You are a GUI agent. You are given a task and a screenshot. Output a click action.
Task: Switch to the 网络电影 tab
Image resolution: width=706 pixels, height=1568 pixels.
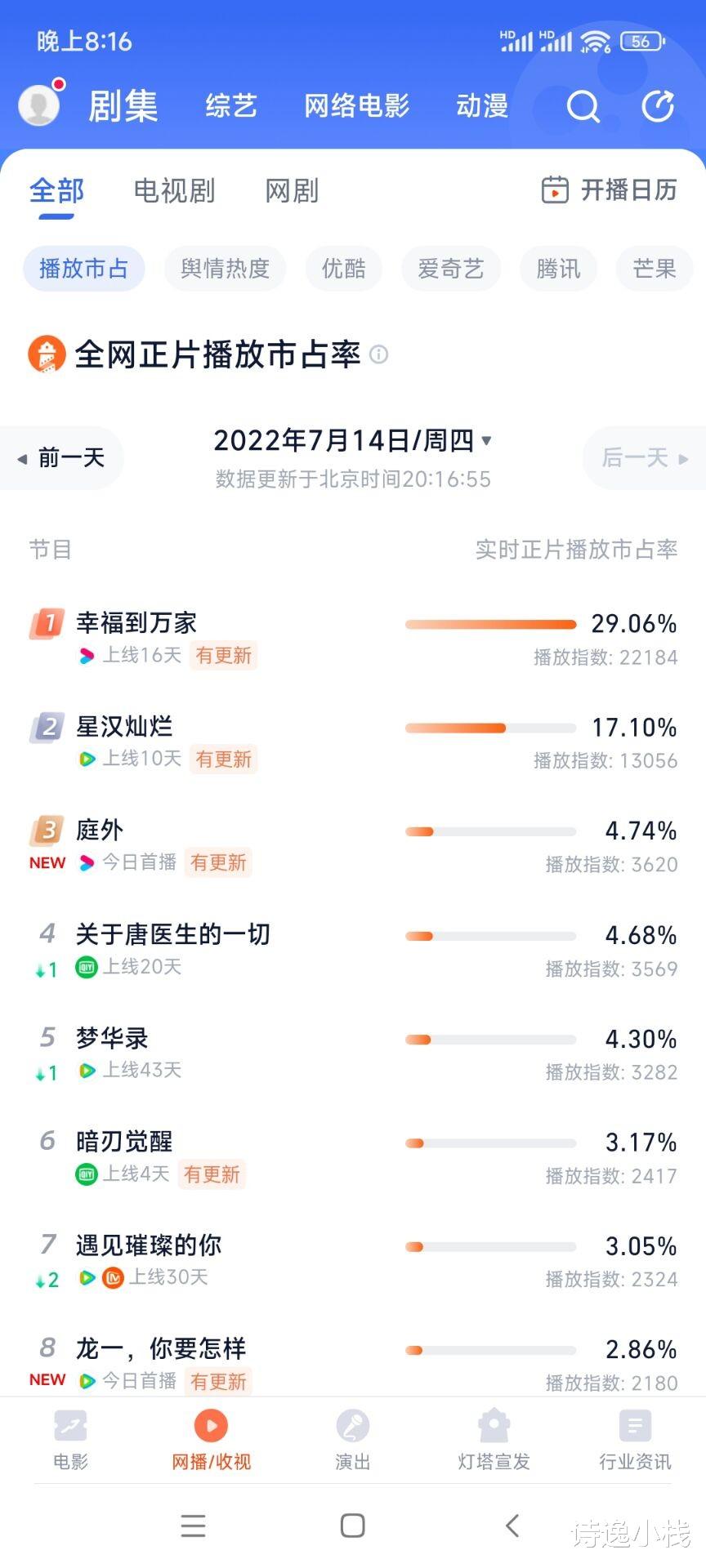(x=357, y=106)
